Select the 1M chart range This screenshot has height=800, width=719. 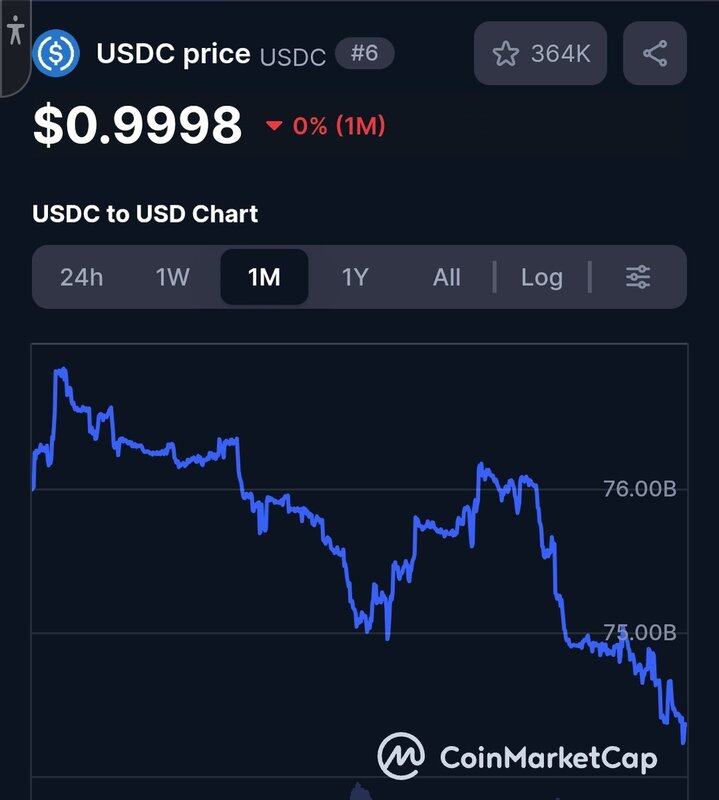click(264, 277)
